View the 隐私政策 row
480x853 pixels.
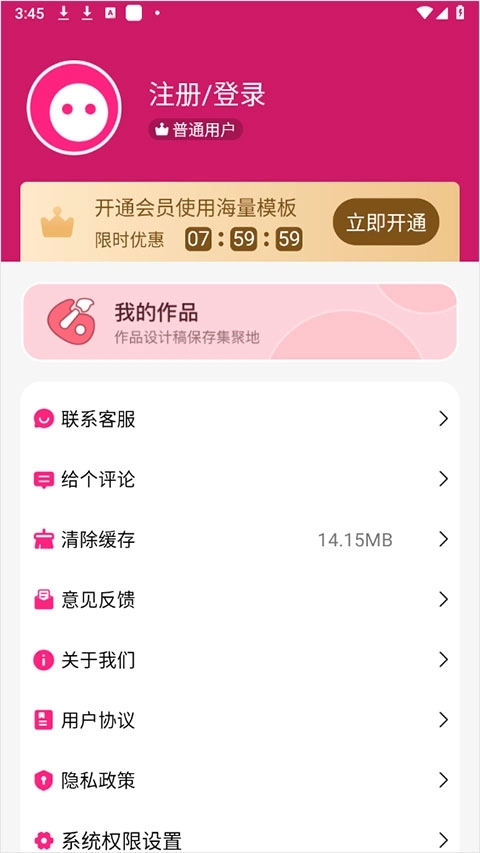(x=240, y=781)
